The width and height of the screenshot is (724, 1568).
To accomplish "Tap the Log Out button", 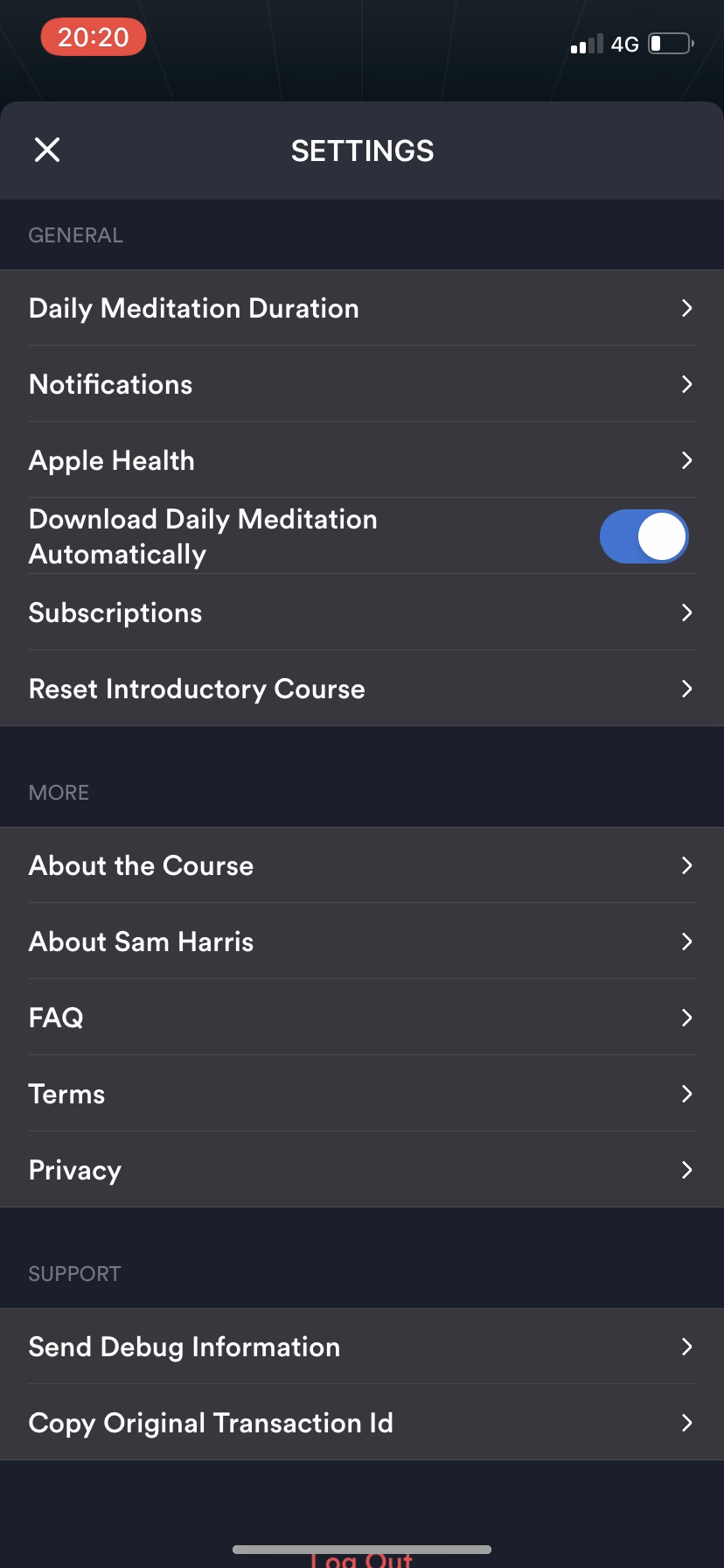I will click(361, 1559).
